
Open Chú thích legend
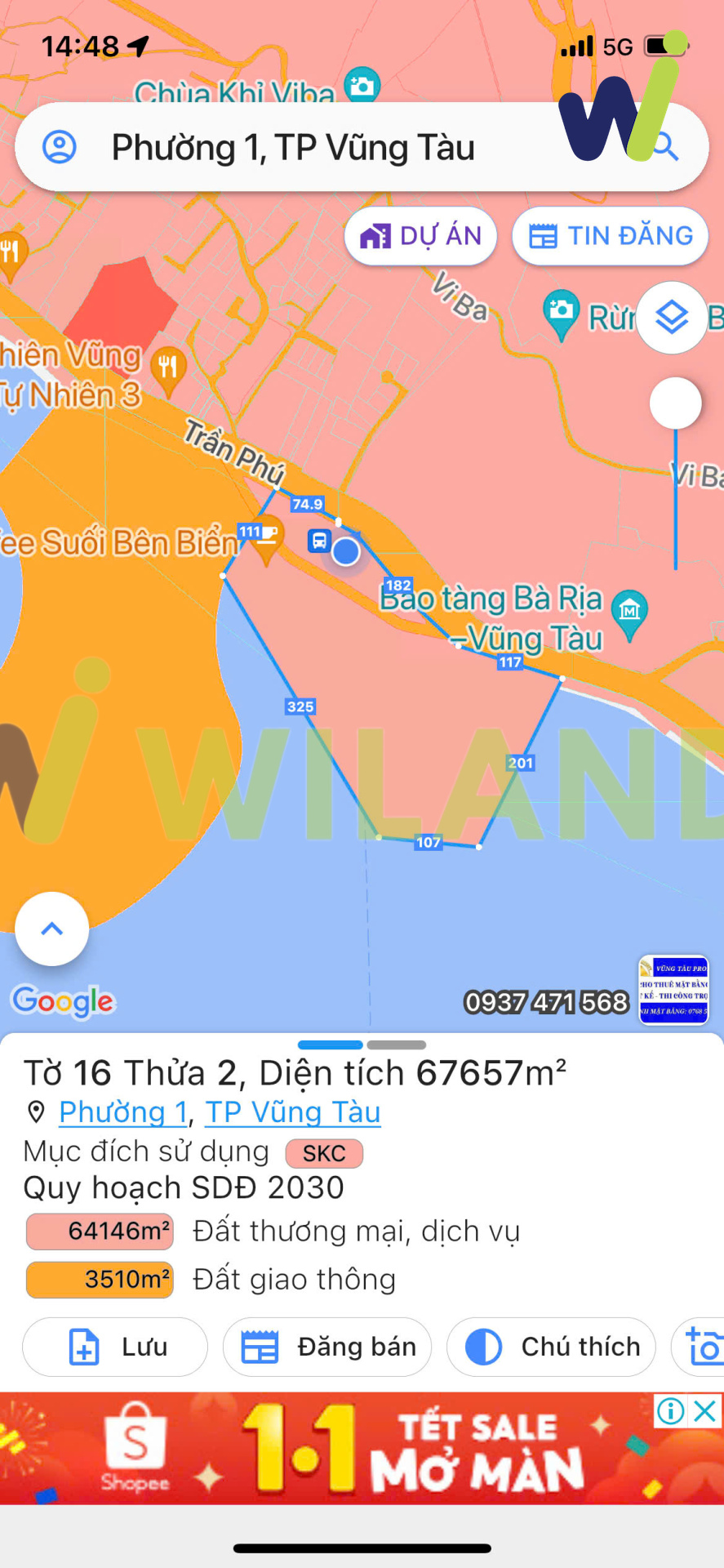pyautogui.click(x=552, y=1347)
